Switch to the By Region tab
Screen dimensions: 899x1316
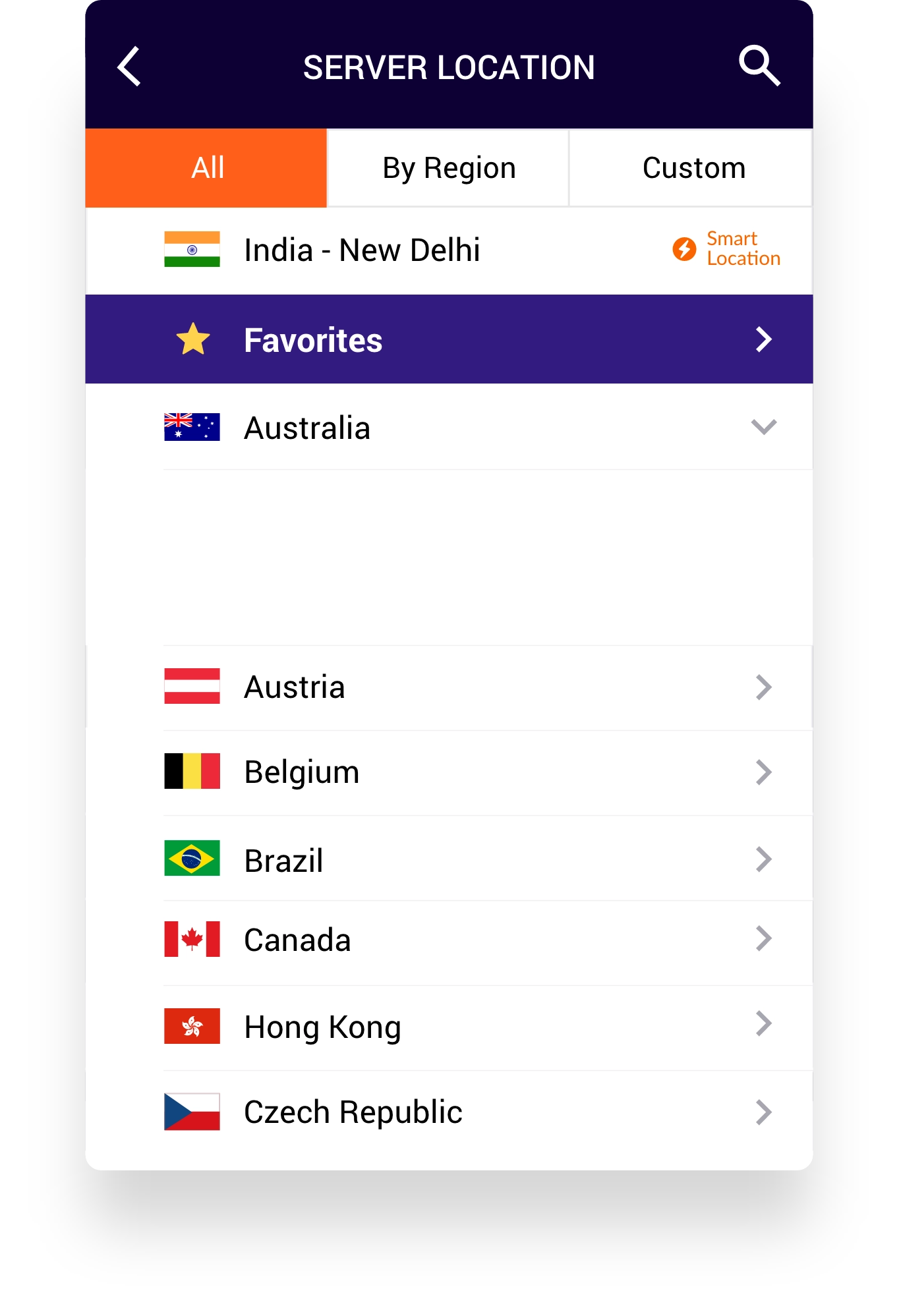click(x=448, y=168)
